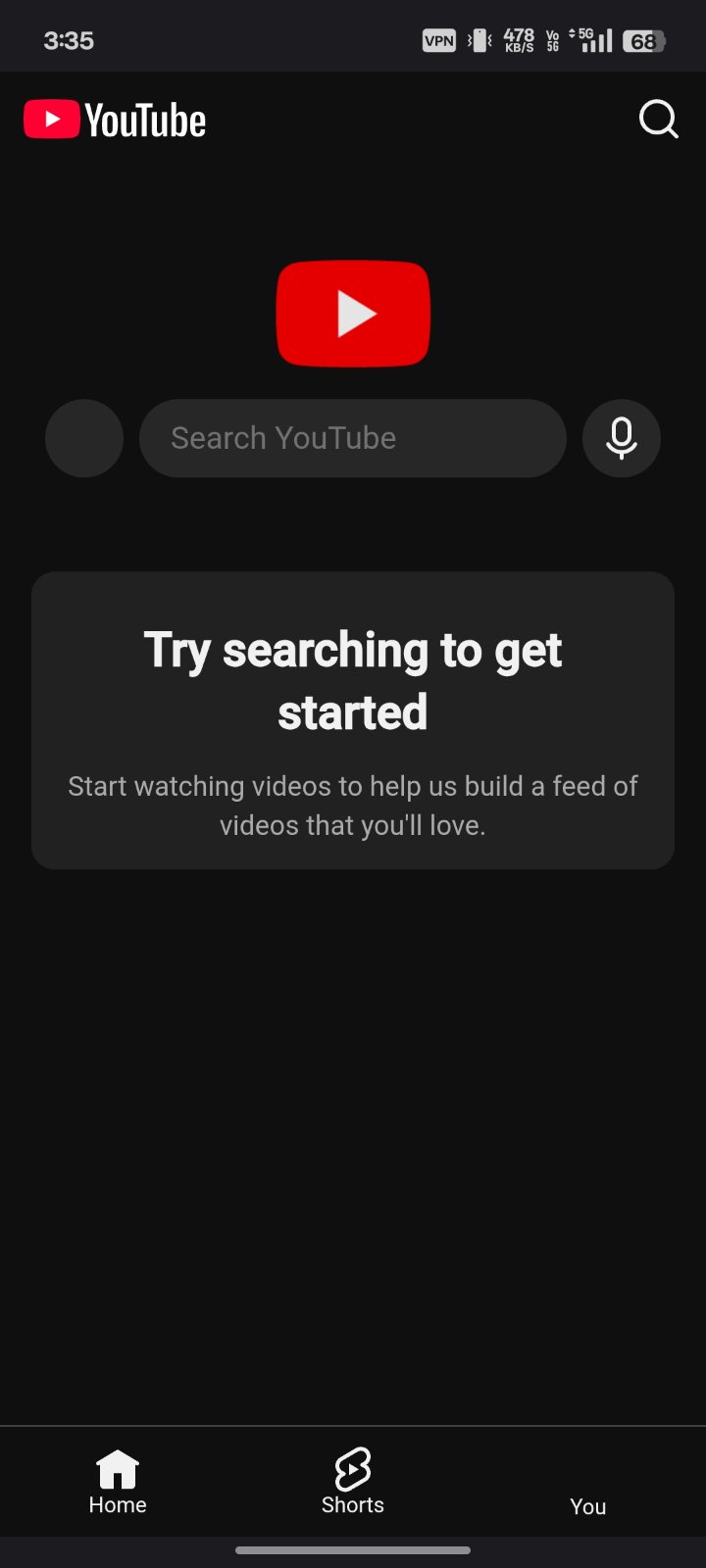Open search from the top bar magnifier
The image size is (706, 1568).
point(658,120)
